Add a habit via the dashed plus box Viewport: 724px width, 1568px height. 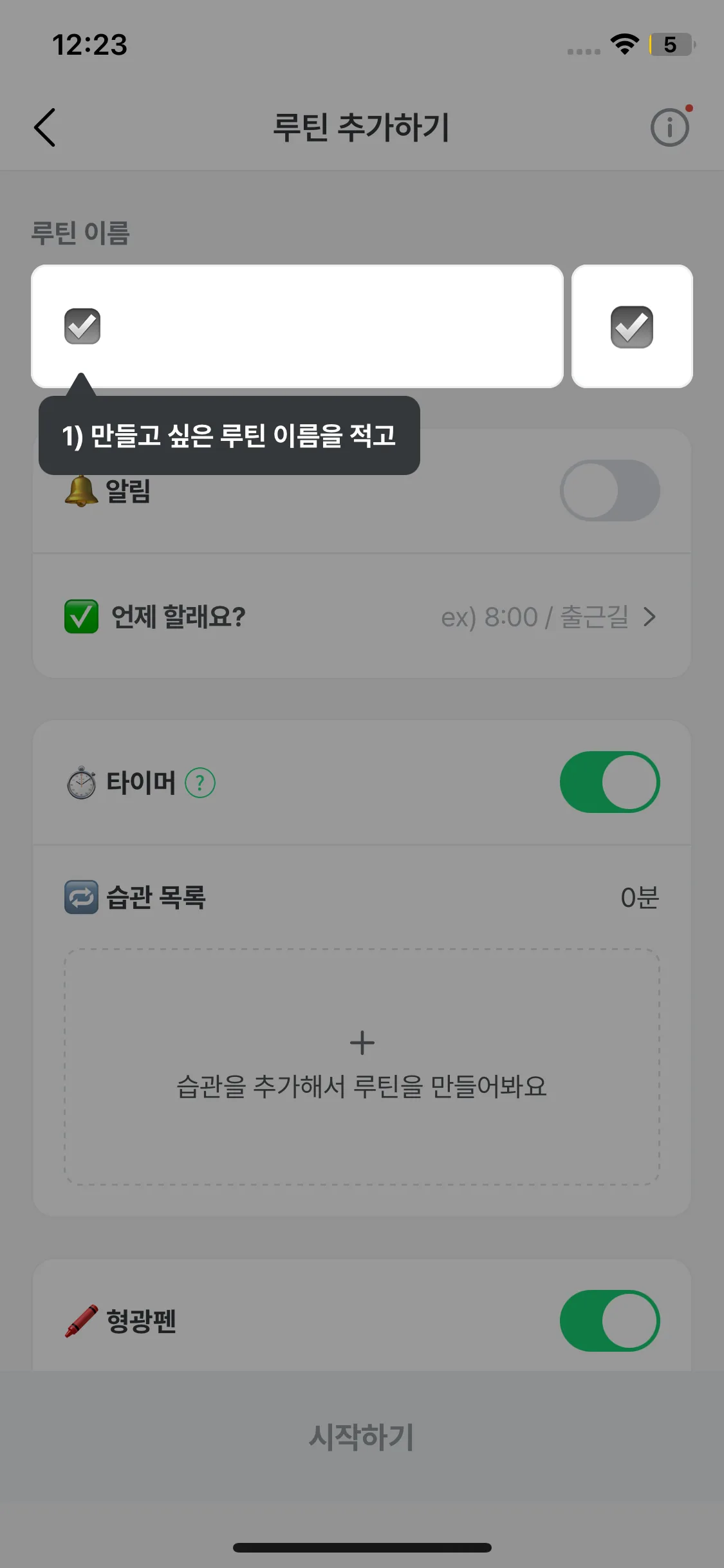[x=362, y=1067]
